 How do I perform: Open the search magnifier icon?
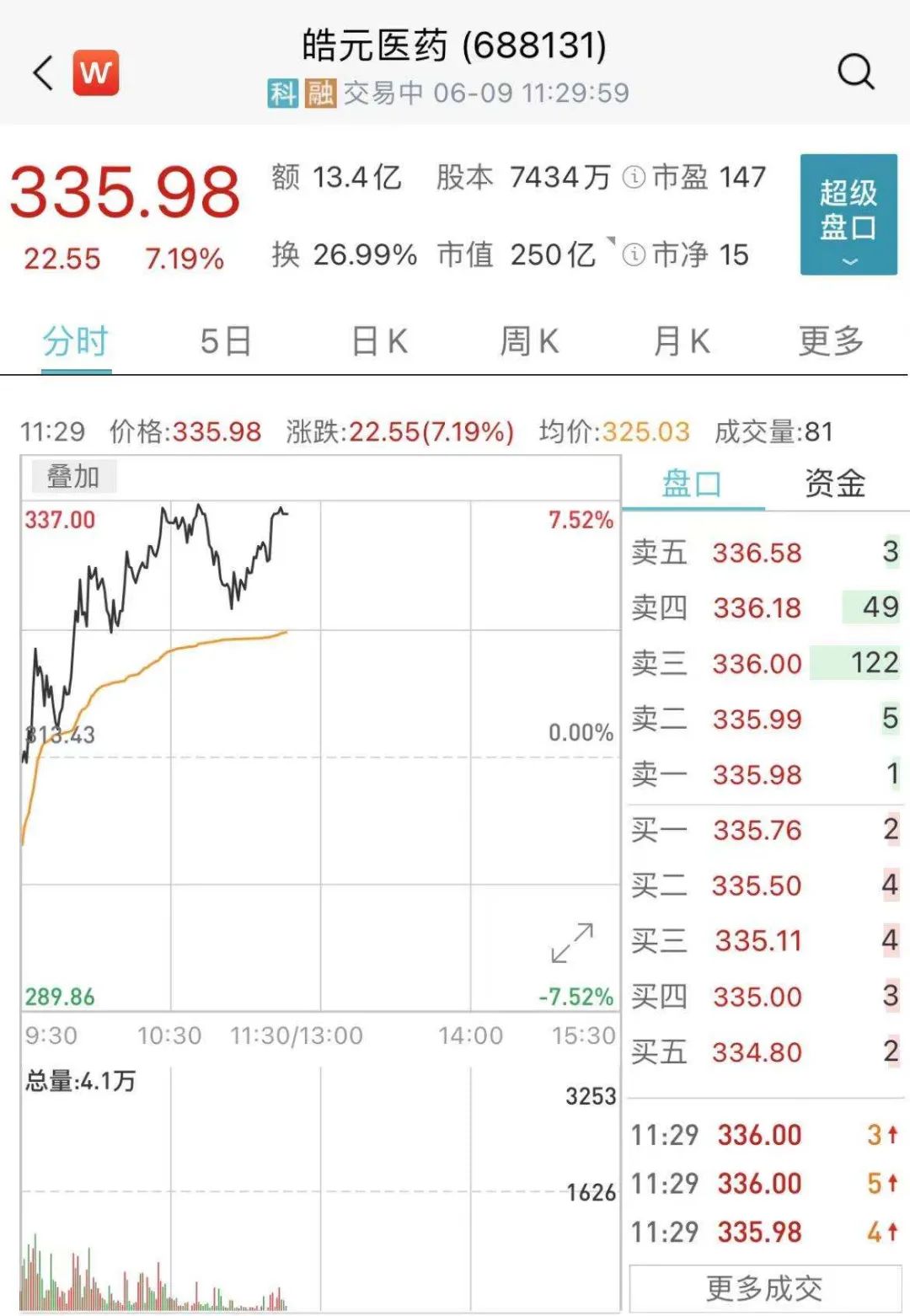point(856,72)
